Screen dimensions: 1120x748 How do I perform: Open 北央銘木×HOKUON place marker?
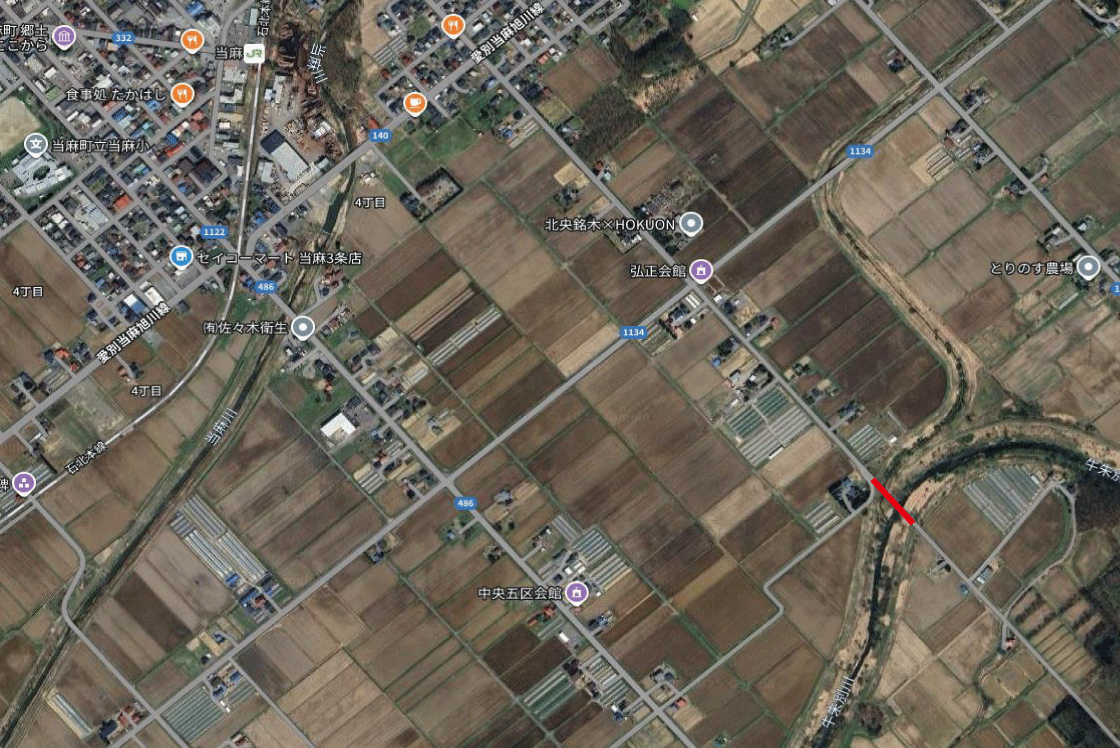coord(689,223)
